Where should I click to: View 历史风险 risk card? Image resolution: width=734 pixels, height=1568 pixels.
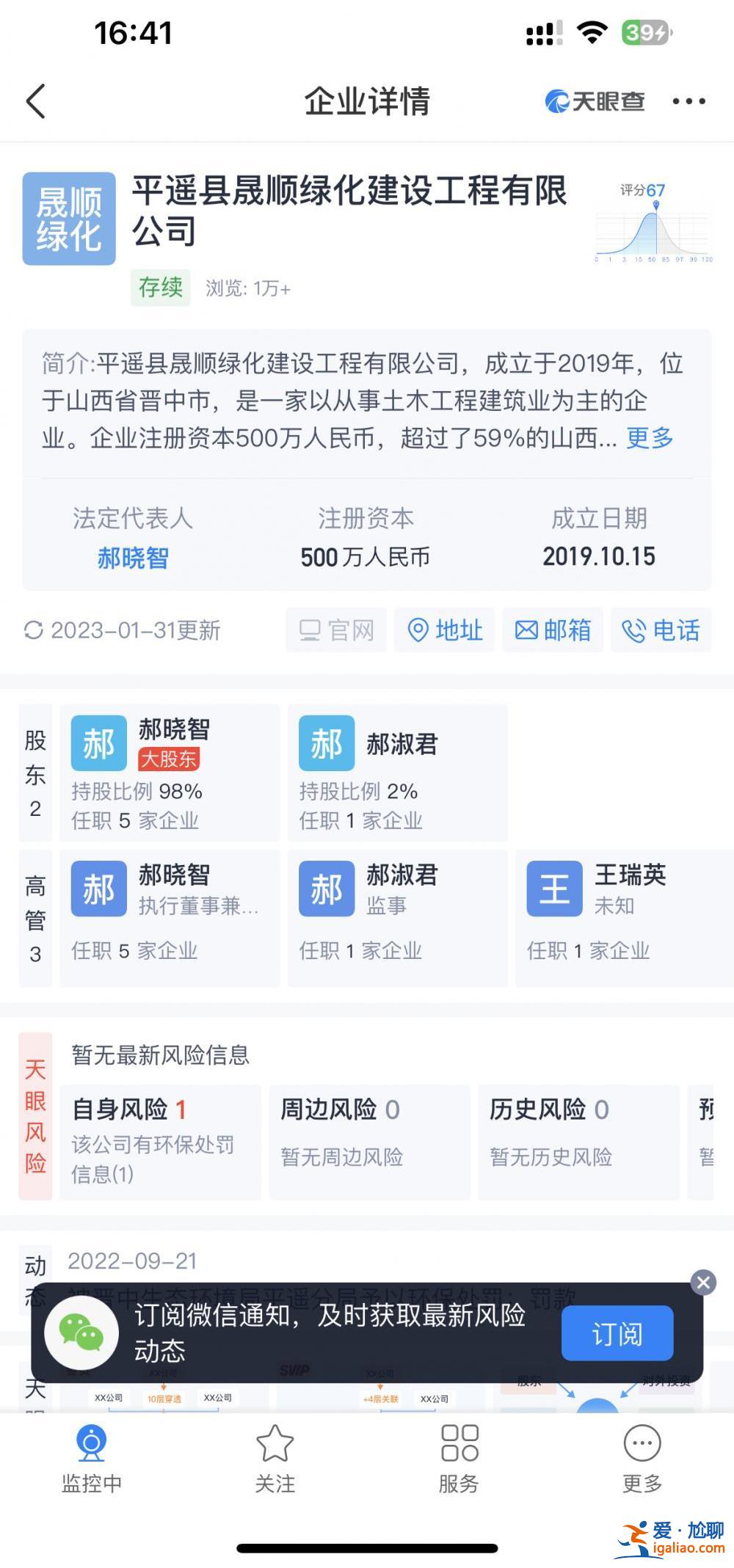point(578,1142)
